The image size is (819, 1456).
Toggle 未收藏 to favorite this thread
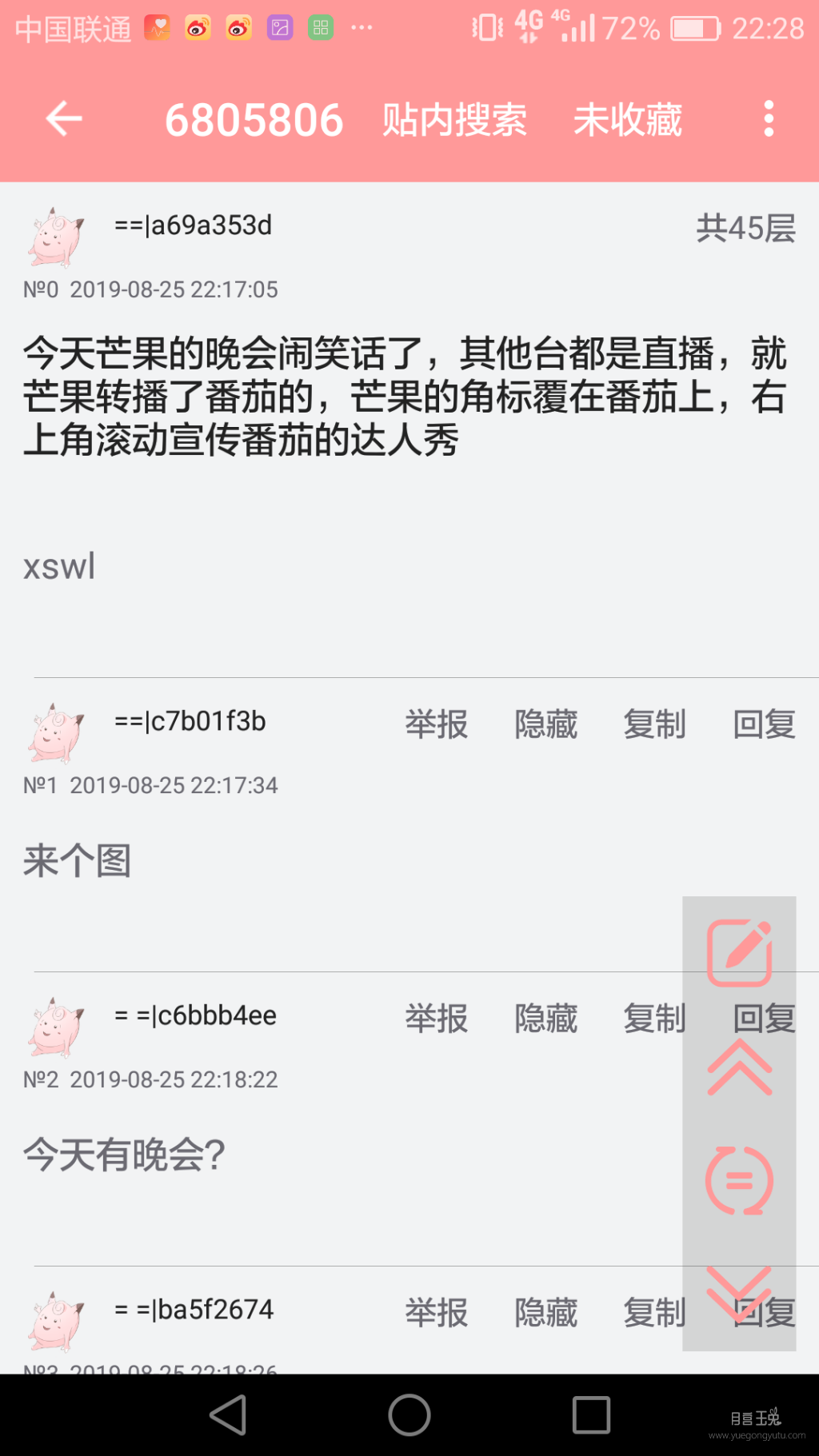click(626, 121)
